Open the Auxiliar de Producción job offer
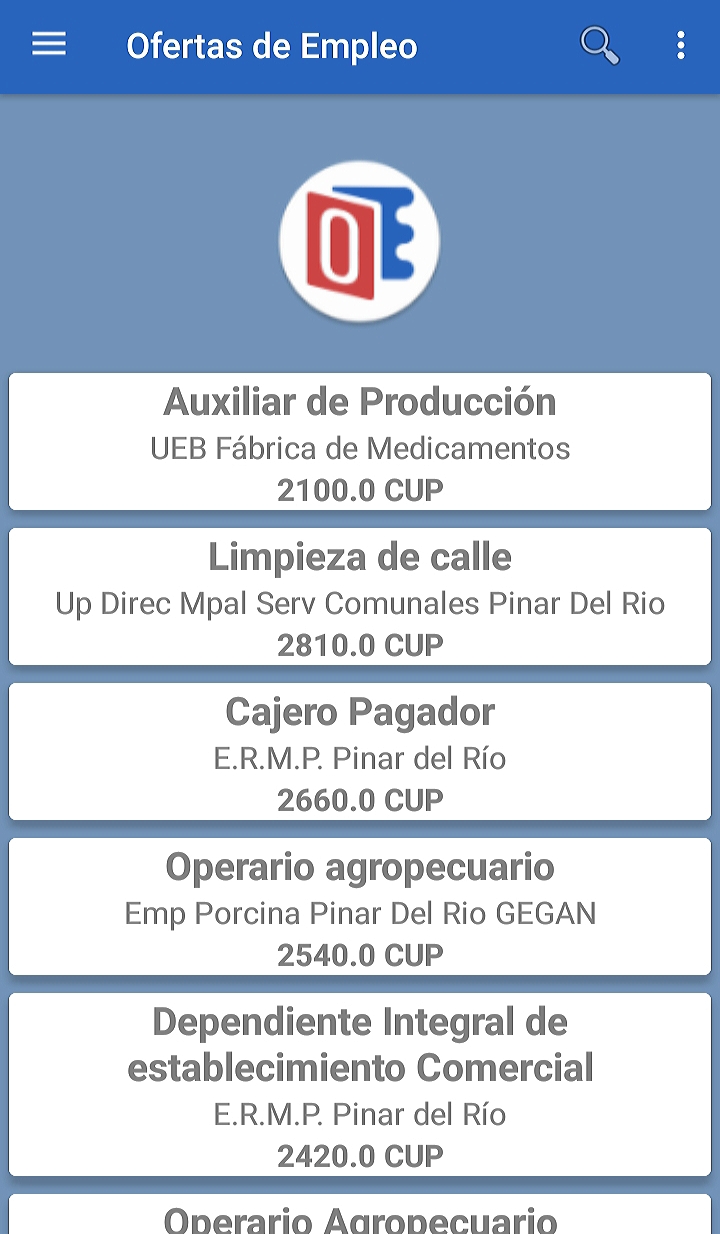Screen dimensions: 720x1234 tap(360, 441)
